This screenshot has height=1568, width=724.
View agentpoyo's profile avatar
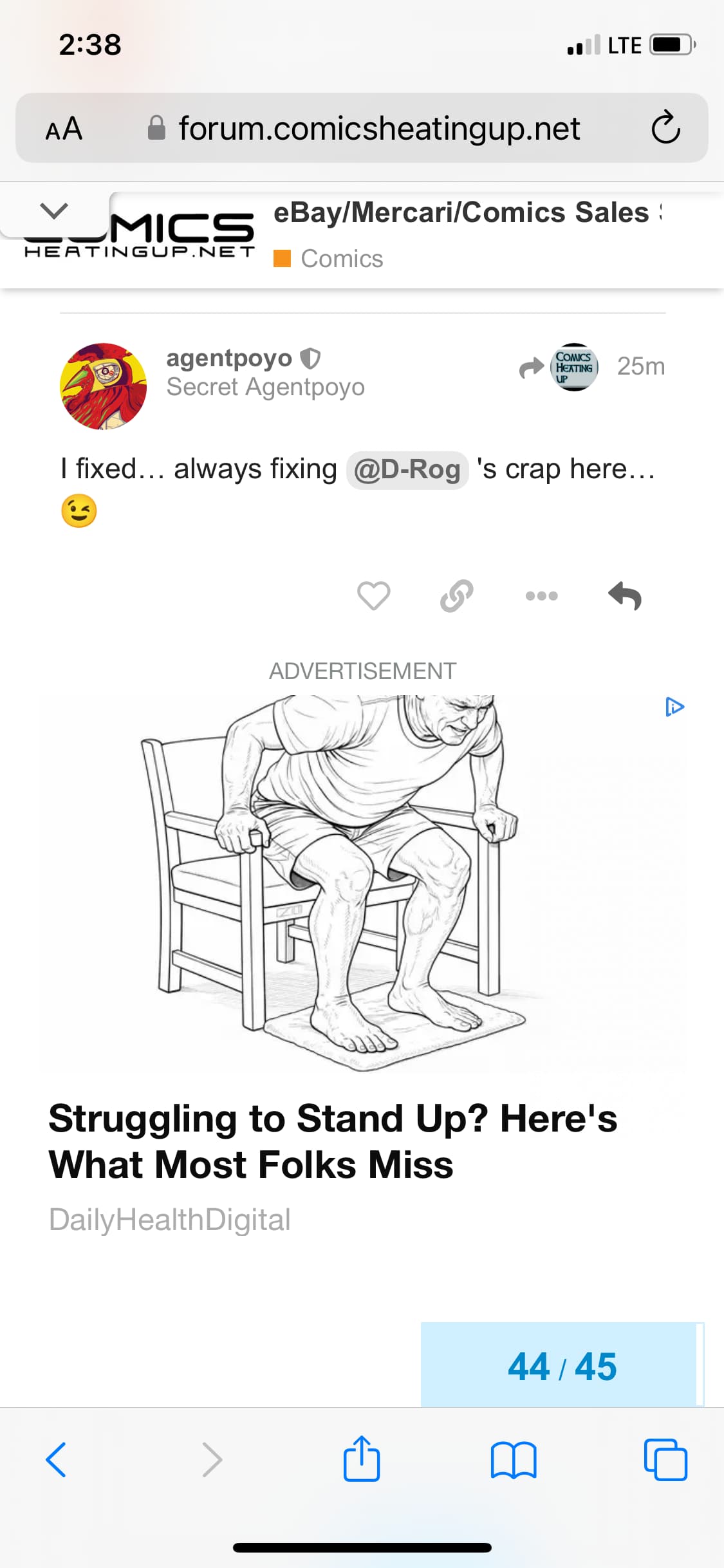(103, 386)
